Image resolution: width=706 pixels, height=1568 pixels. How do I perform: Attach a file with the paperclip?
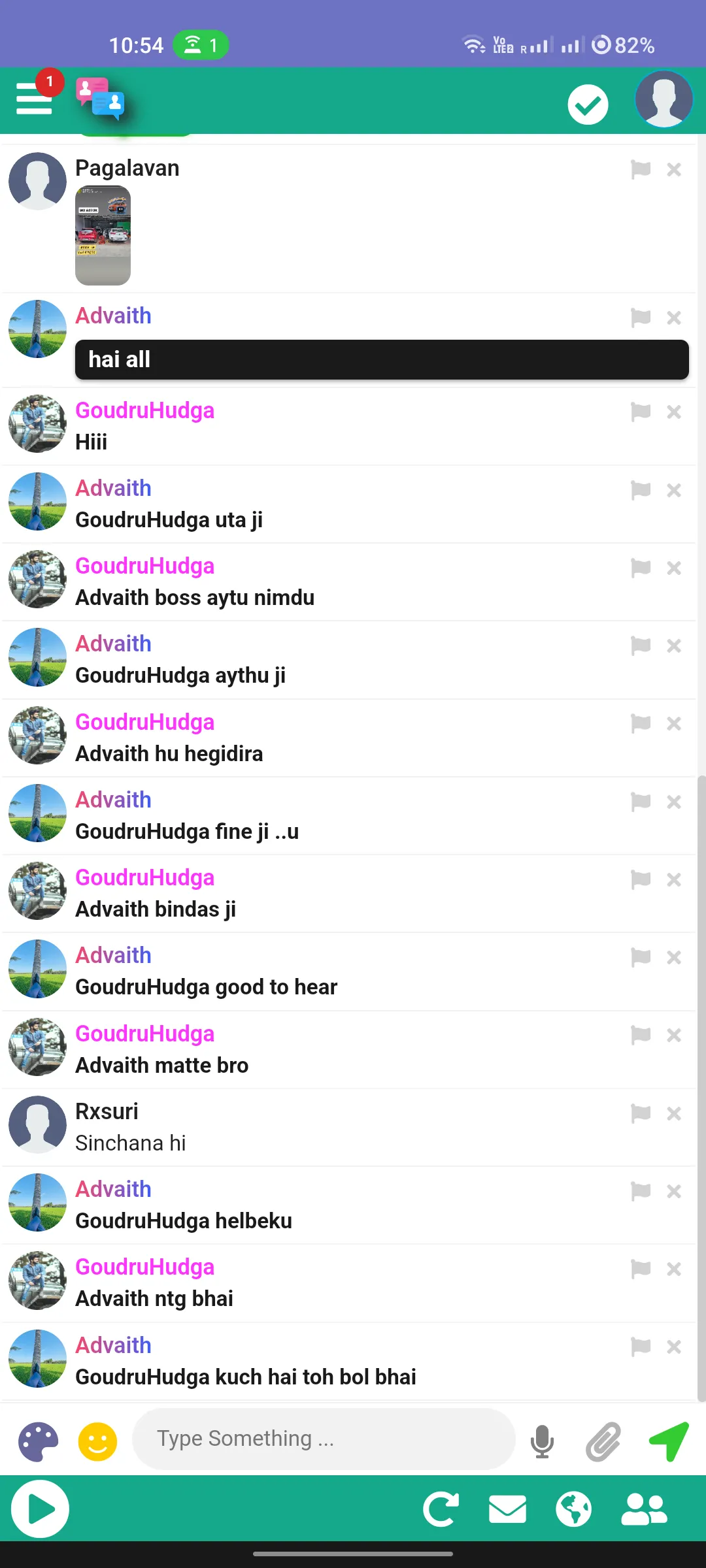(x=603, y=1441)
